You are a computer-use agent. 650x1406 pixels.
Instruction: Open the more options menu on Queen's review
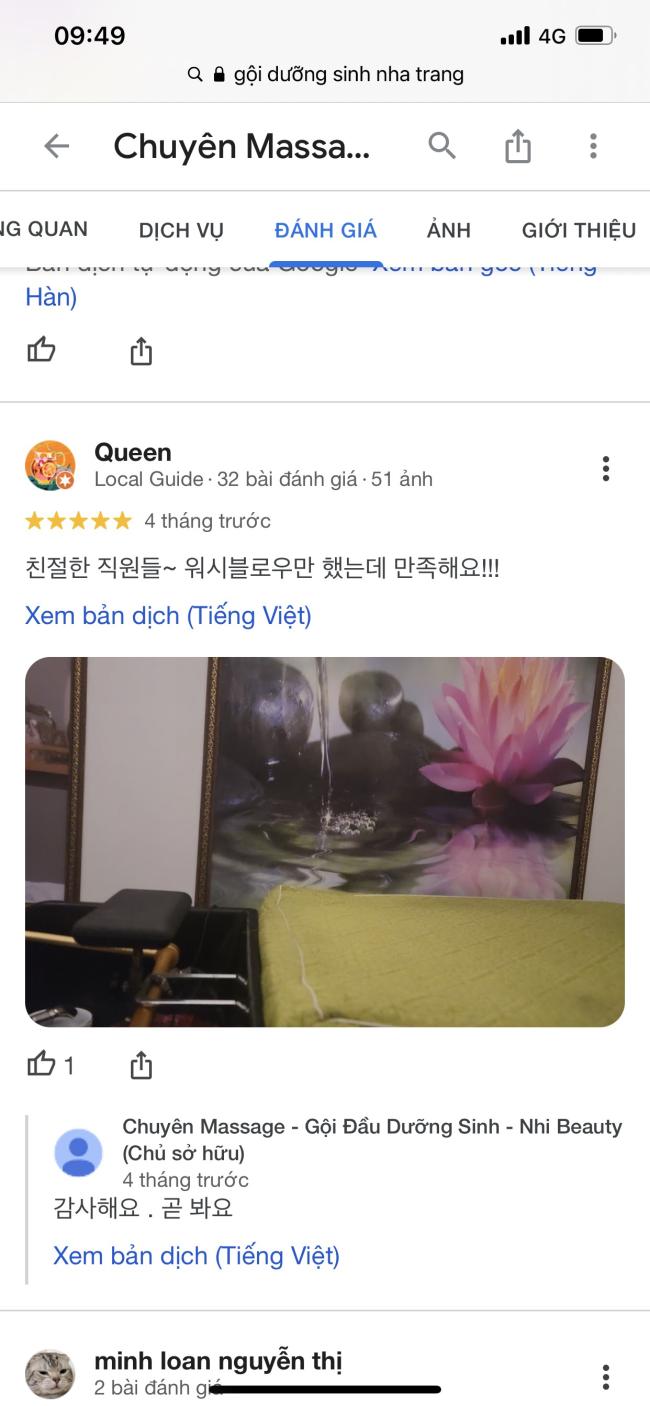click(605, 468)
